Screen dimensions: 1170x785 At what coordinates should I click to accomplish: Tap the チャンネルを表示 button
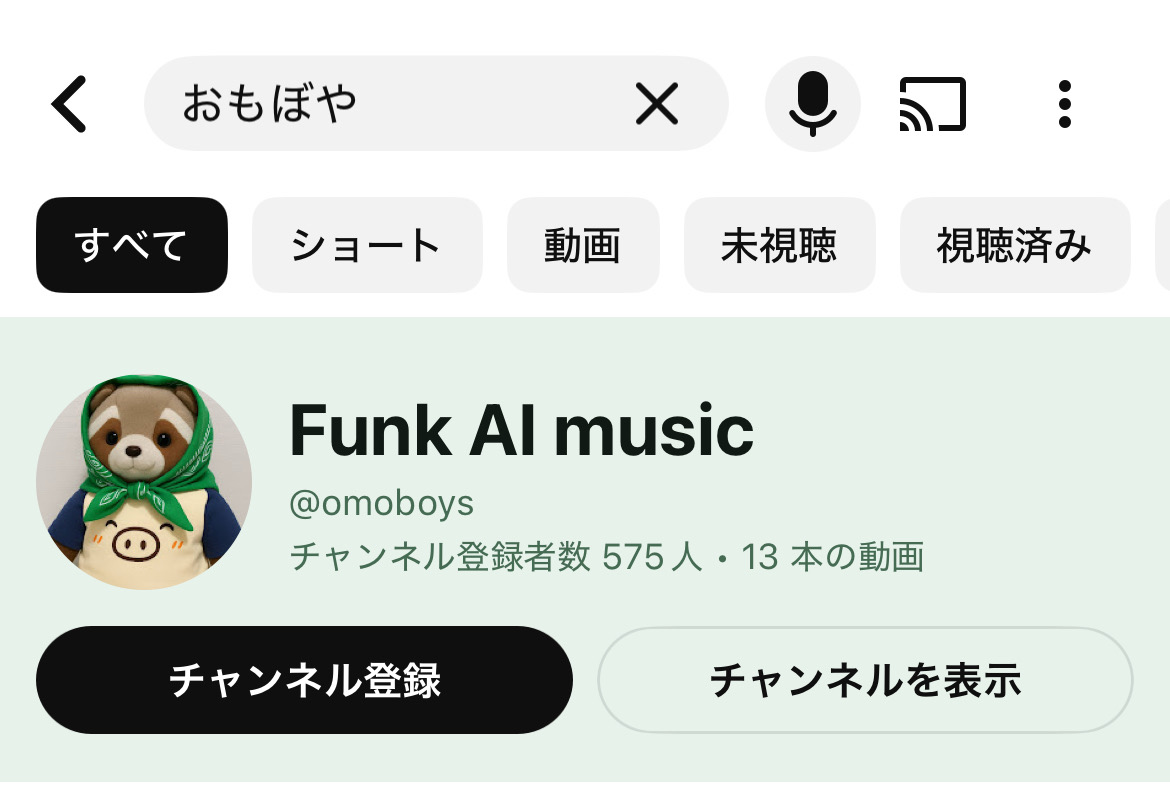(865, 680)
